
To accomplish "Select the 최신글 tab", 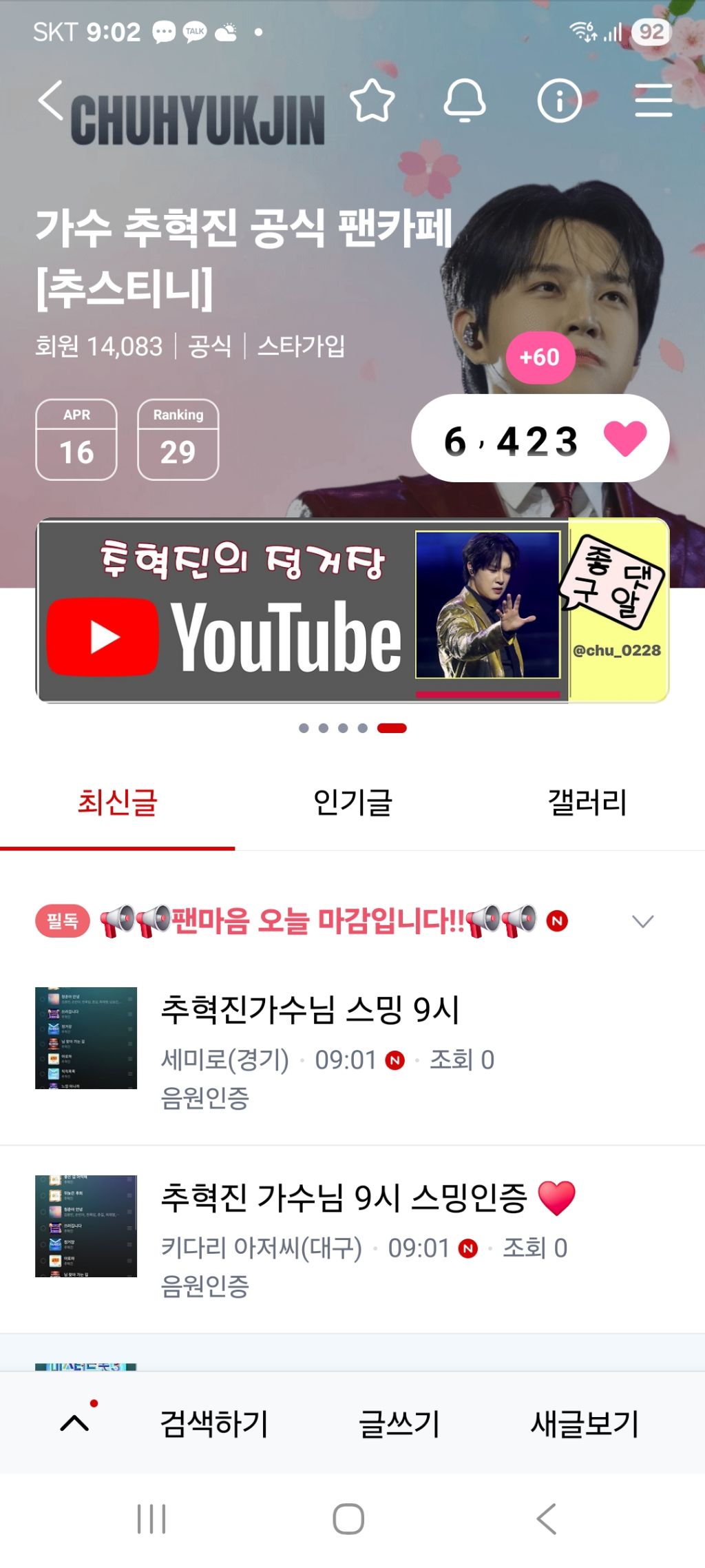I will 117,803.
